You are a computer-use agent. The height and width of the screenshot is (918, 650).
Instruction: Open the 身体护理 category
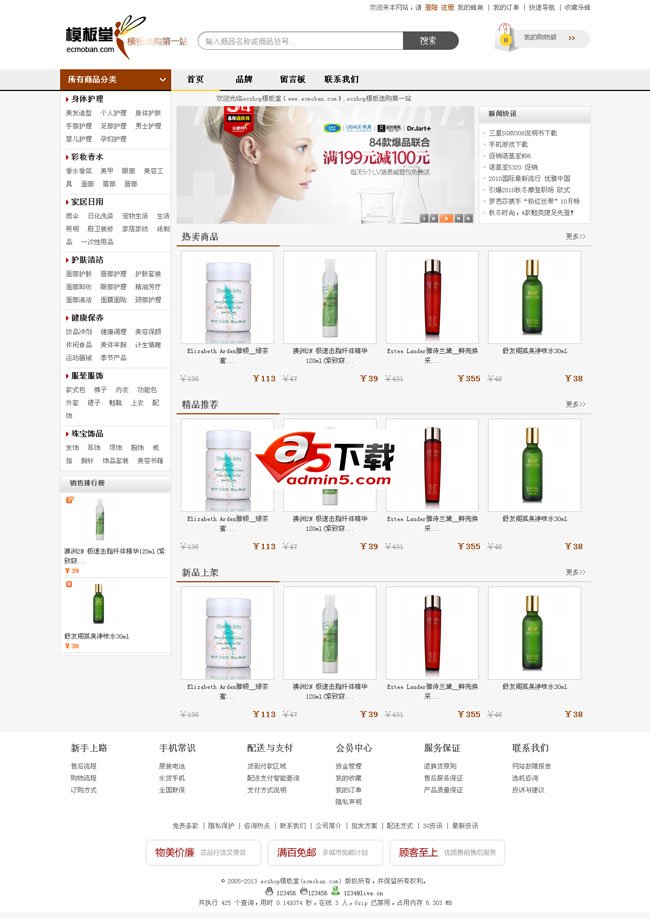coord(87,99)
